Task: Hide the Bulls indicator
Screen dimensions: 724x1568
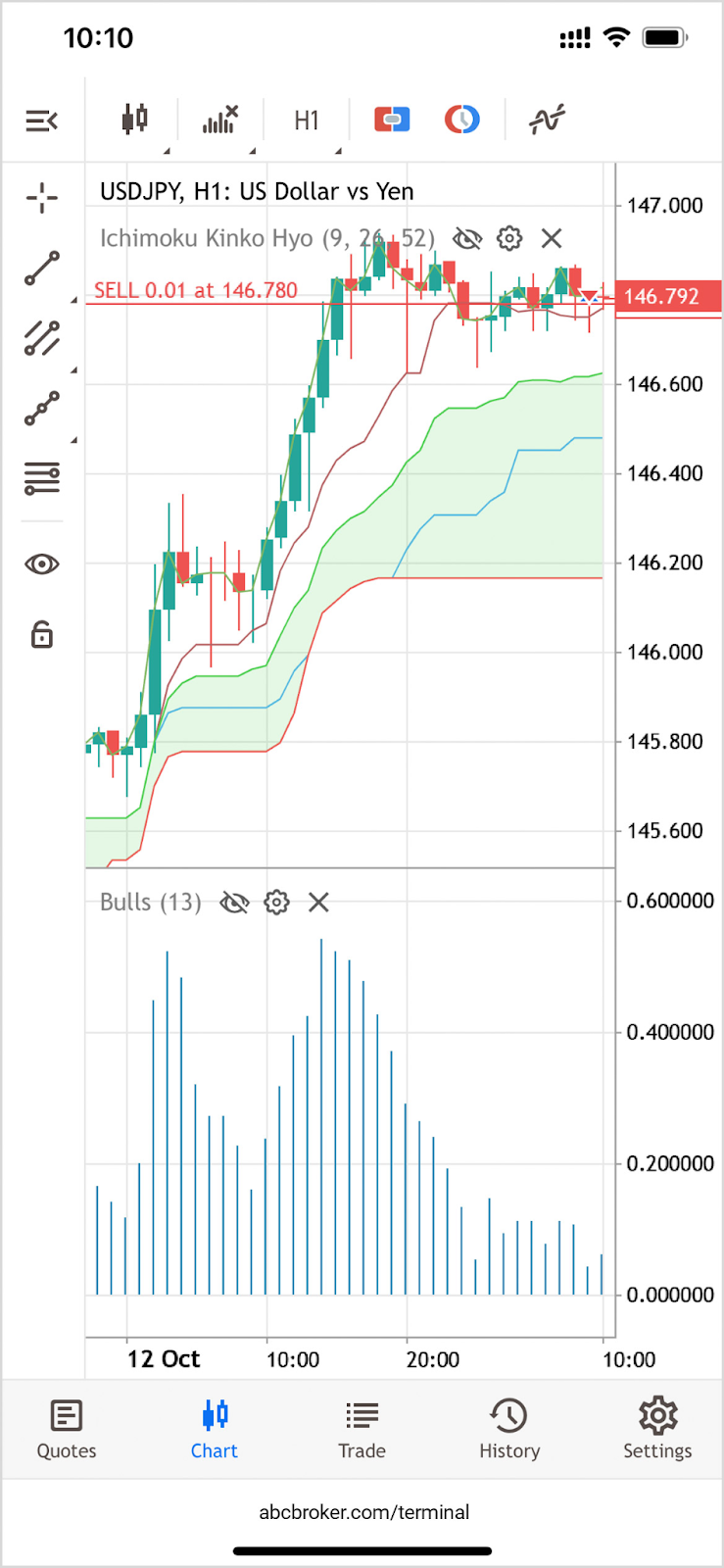Action: (234, 903)
